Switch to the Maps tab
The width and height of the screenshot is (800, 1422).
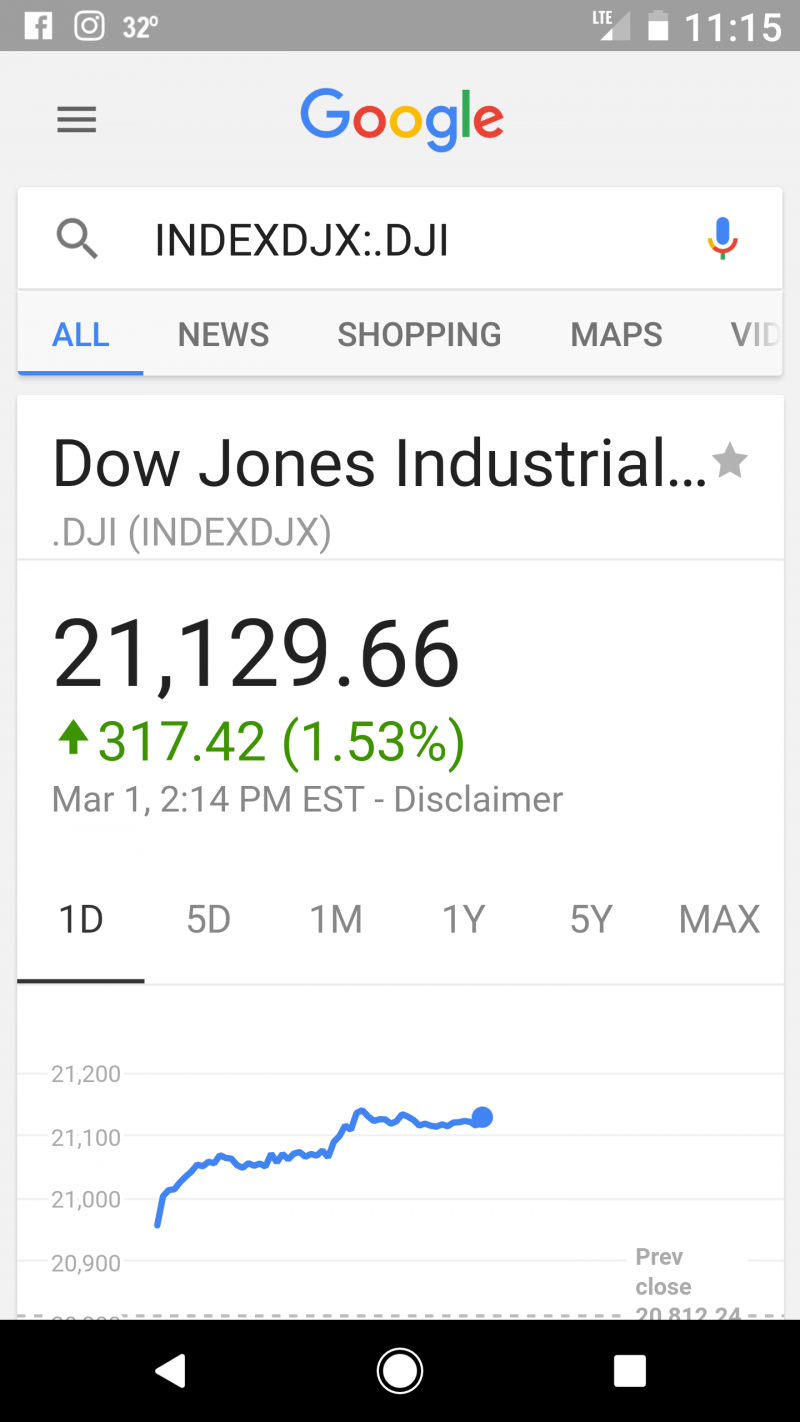click(x=616, y=334)
